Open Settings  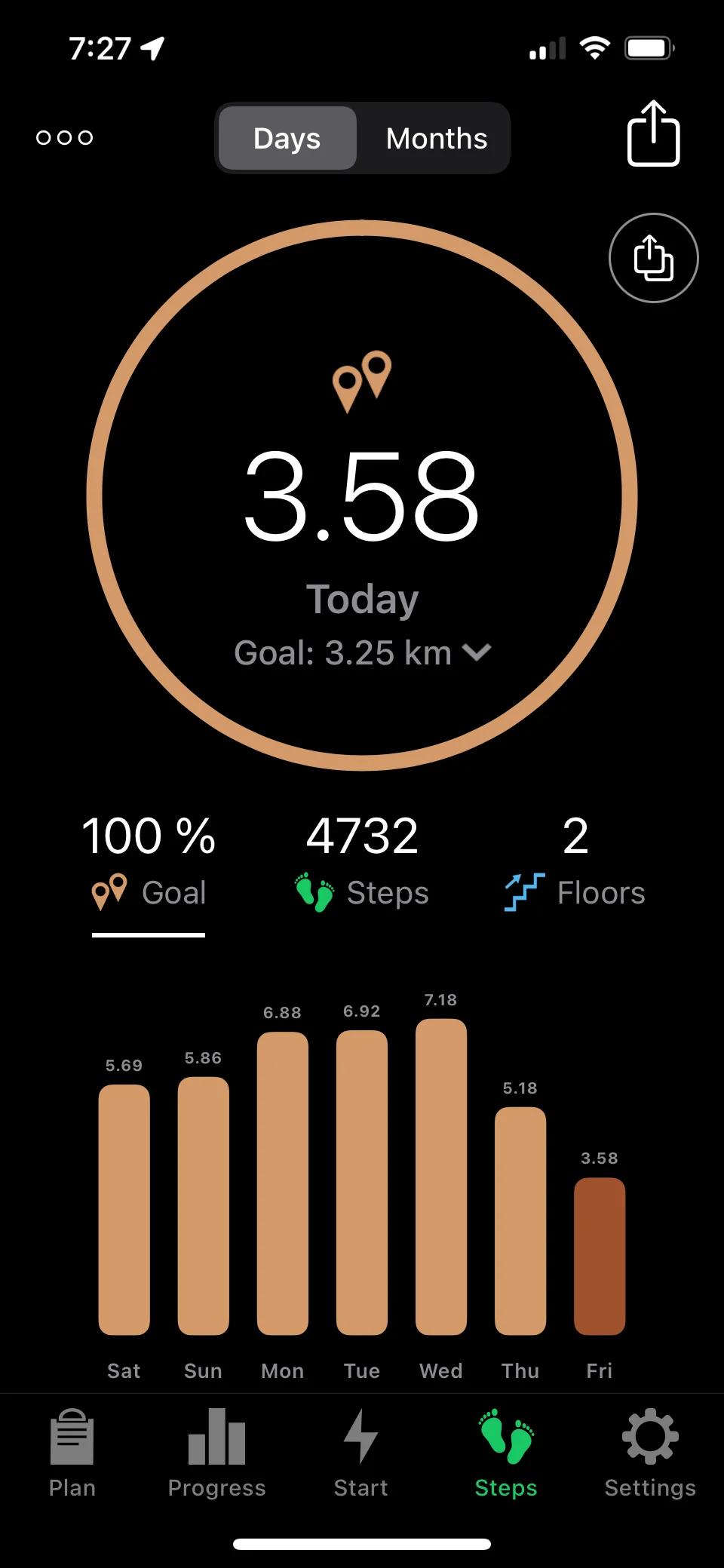point(650,1453)
